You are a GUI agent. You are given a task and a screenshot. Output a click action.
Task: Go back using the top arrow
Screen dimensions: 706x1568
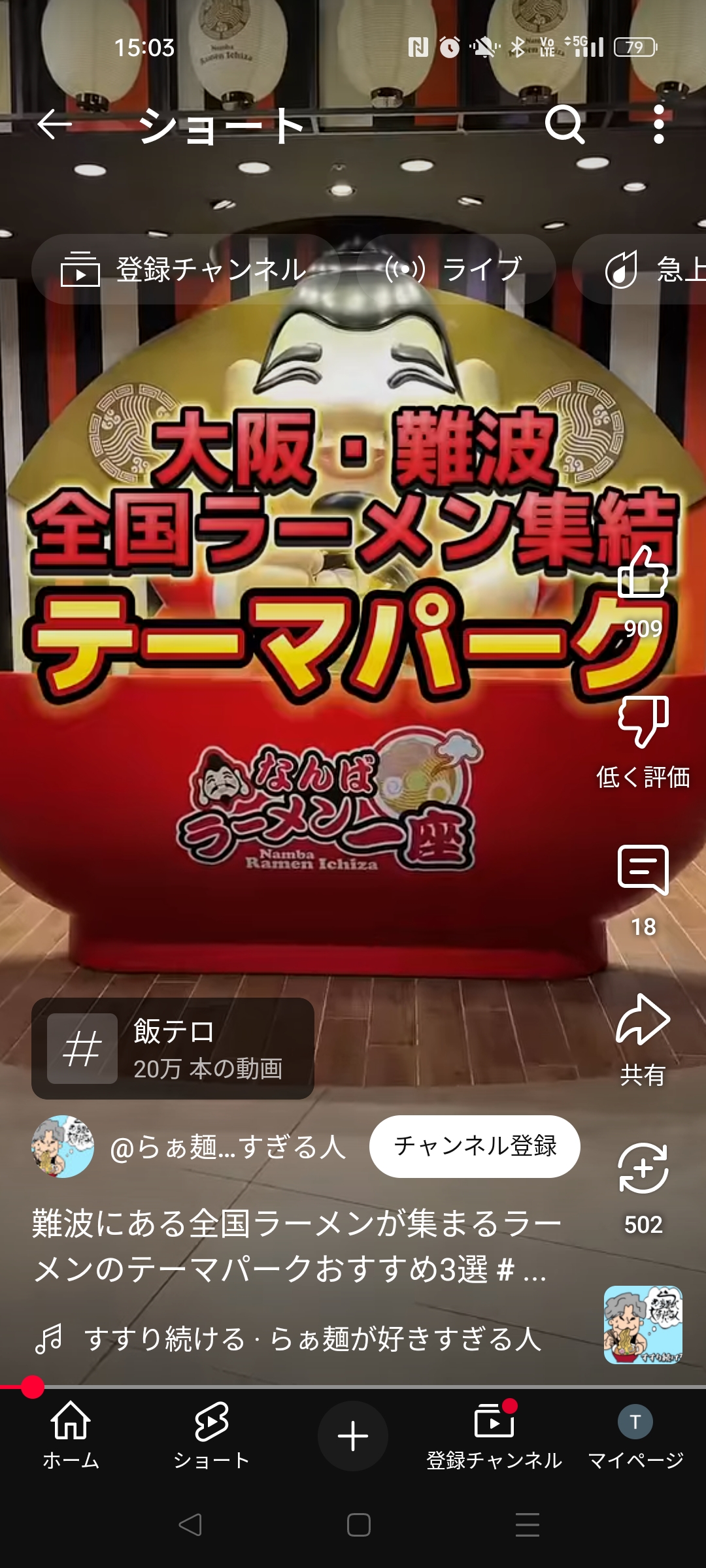[54, 124]
